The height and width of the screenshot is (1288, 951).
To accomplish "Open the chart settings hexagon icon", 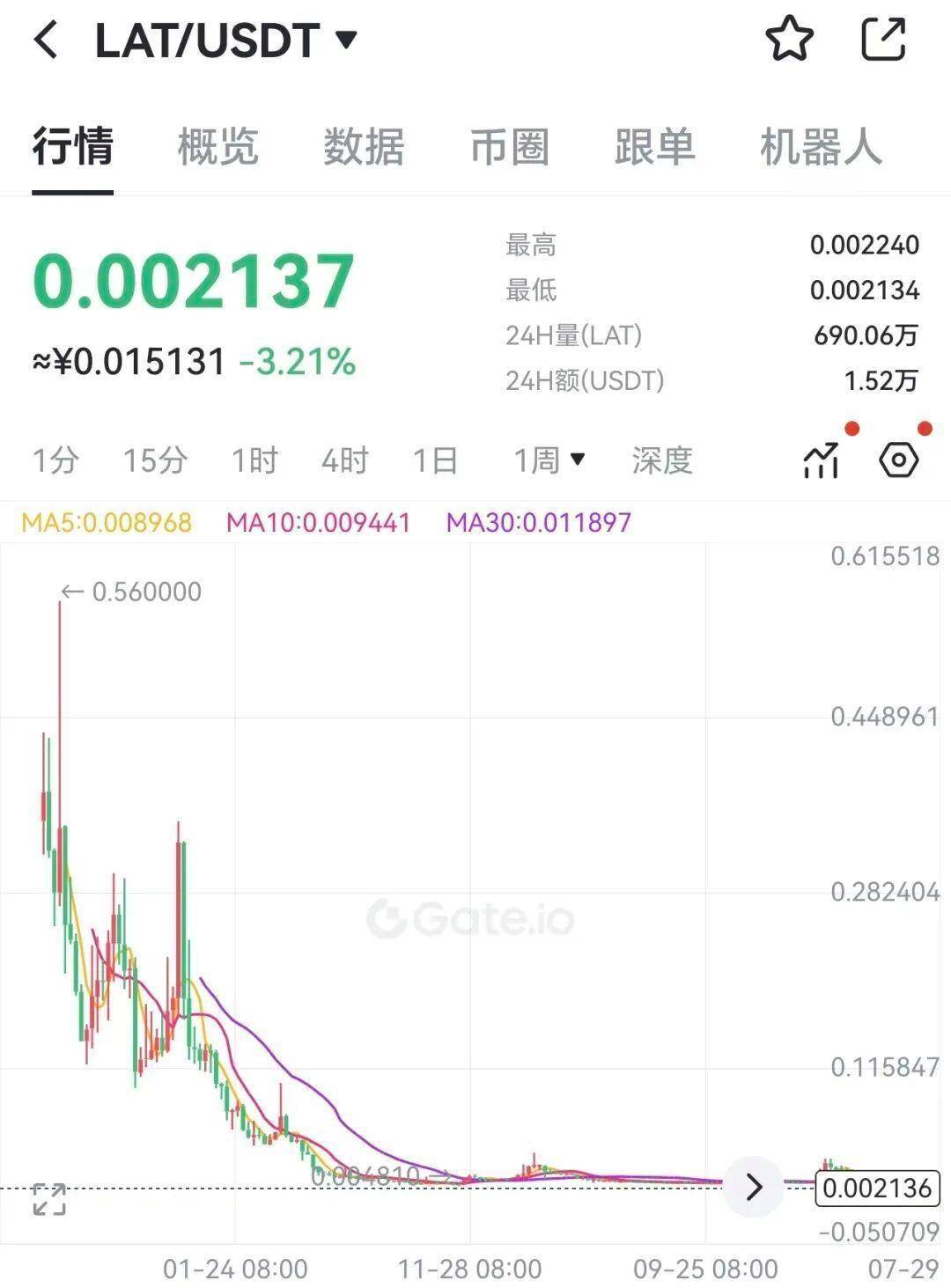I will click(899, 460).
